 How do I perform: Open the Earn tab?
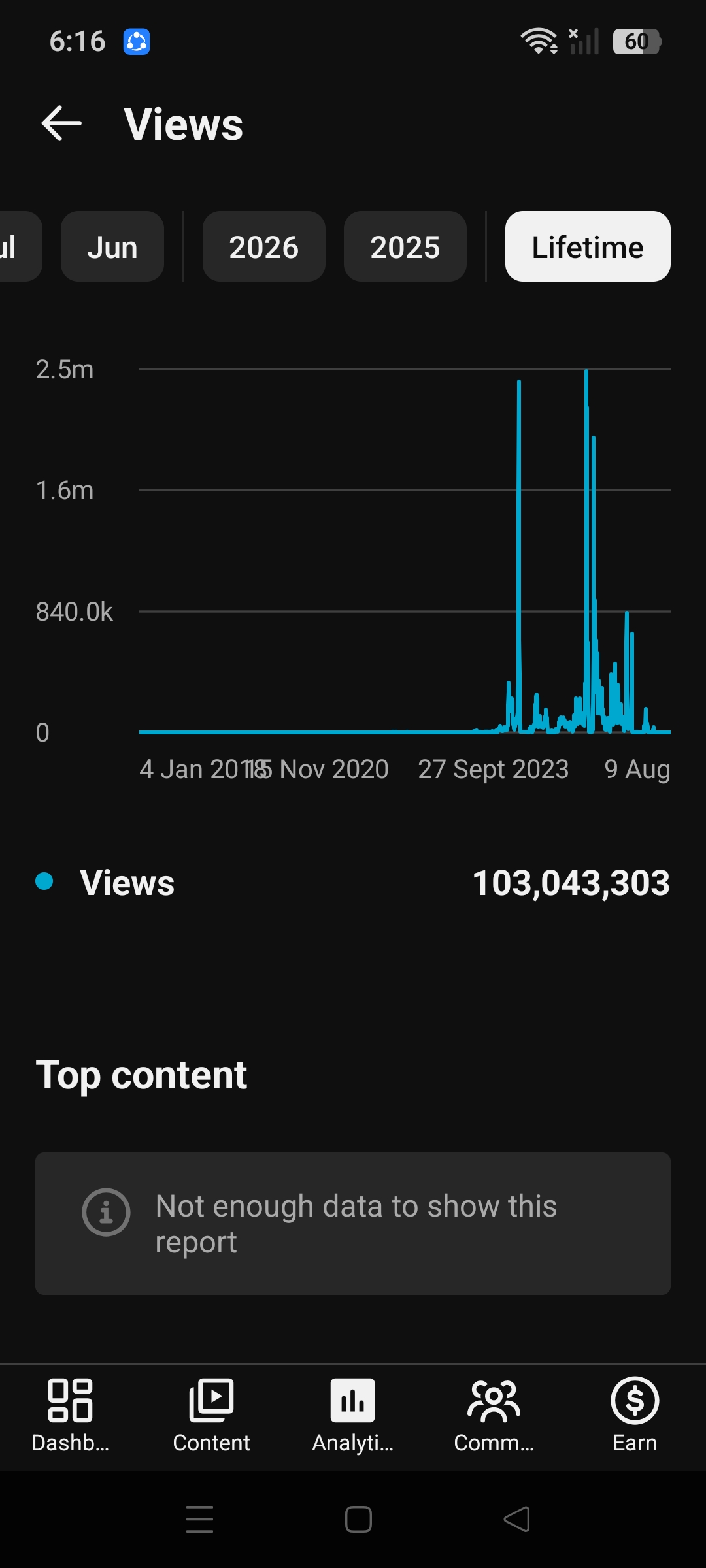point(635,1415)
